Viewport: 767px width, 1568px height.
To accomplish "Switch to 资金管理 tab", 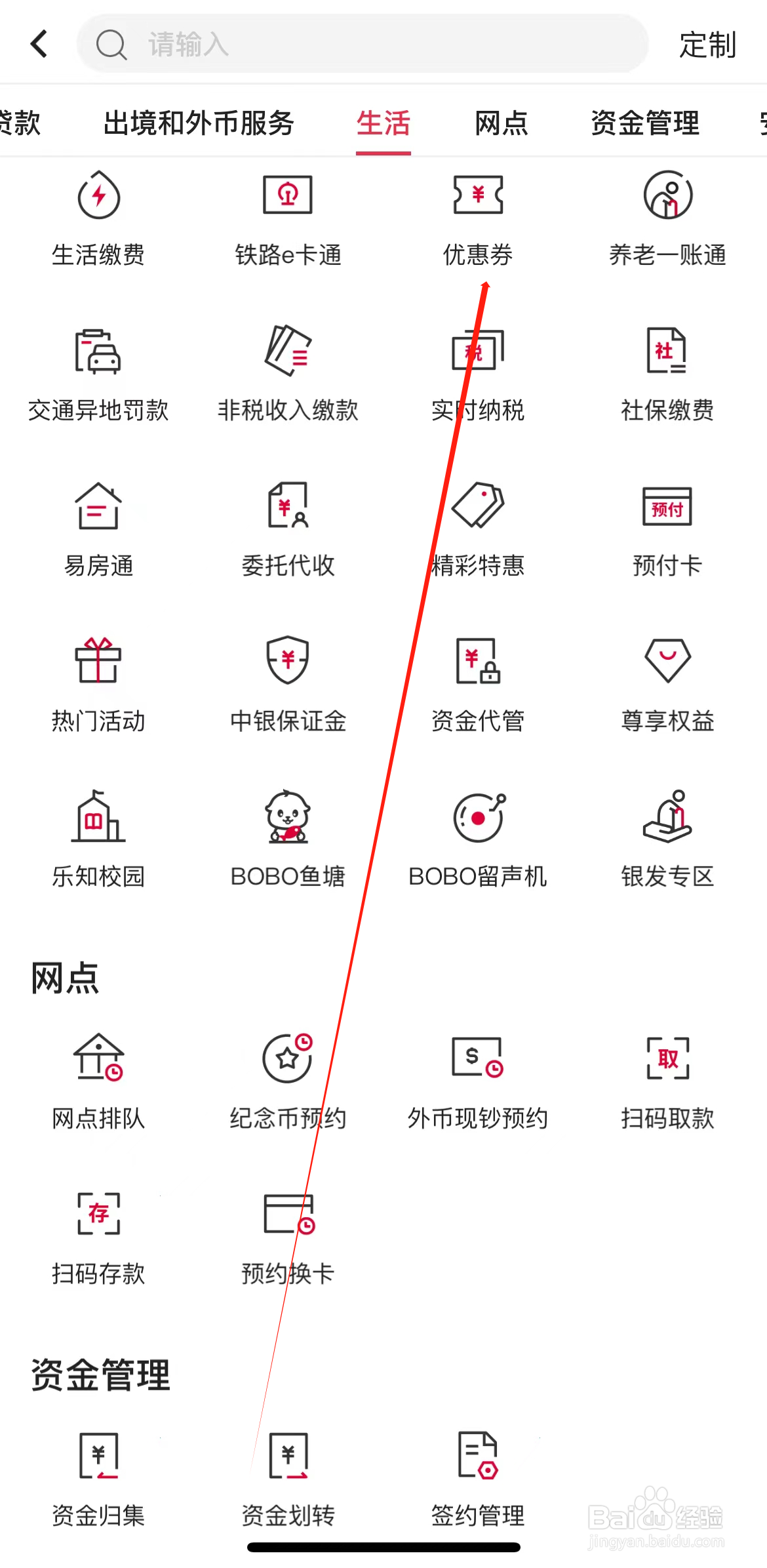I will coord(645,123).
